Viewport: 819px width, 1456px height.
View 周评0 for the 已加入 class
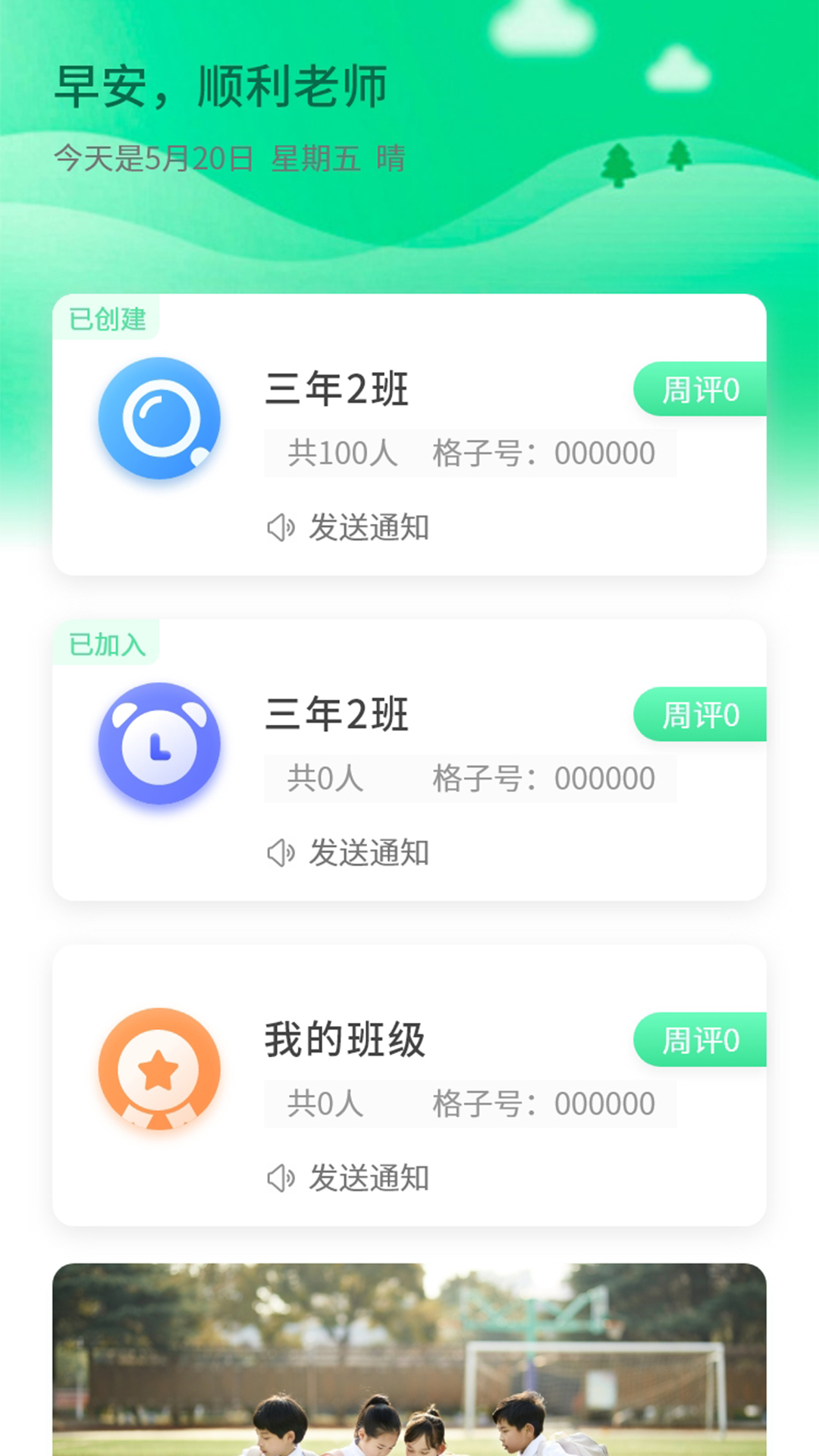pos(699,715)
